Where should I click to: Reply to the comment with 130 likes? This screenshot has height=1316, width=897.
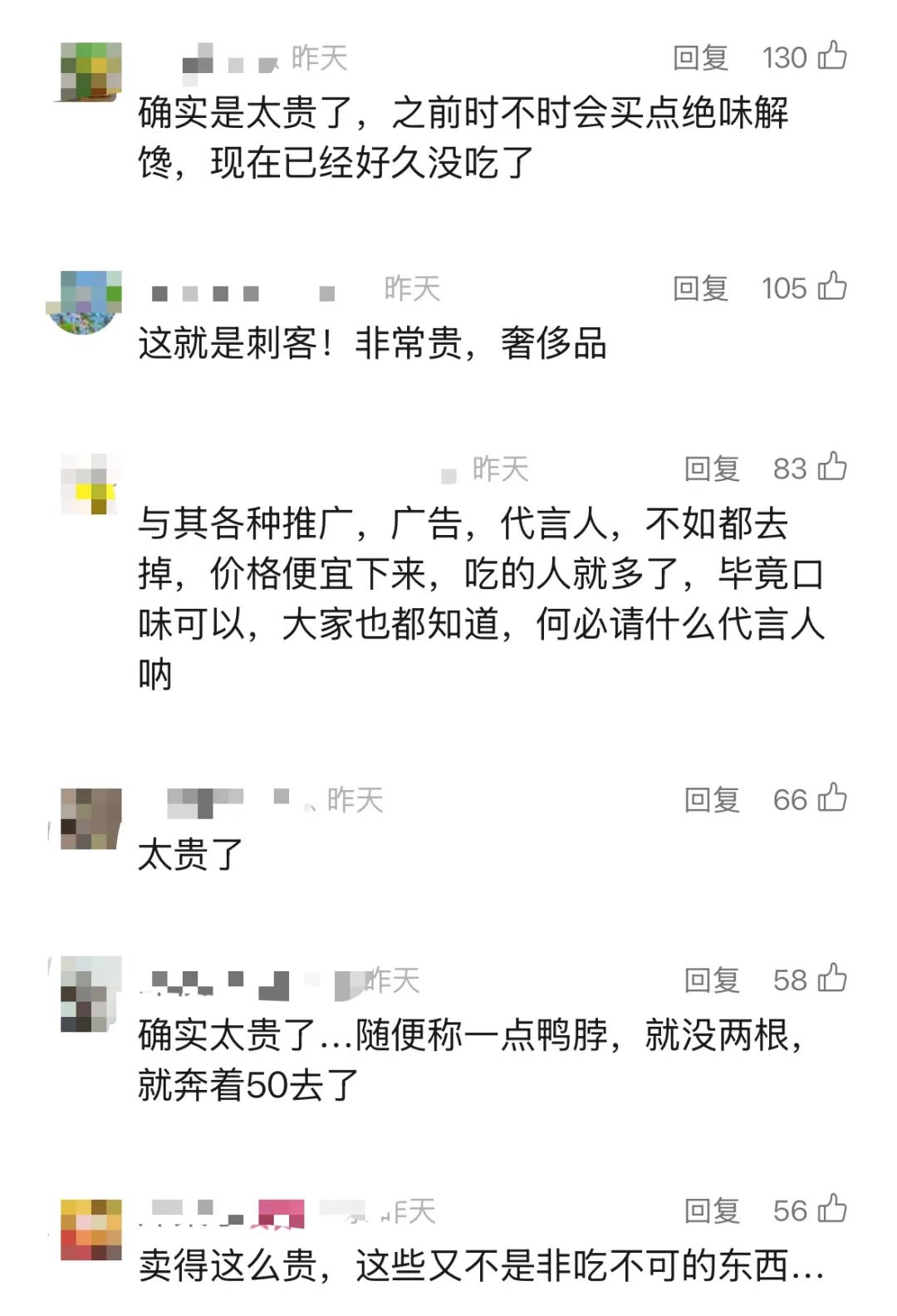699,57
